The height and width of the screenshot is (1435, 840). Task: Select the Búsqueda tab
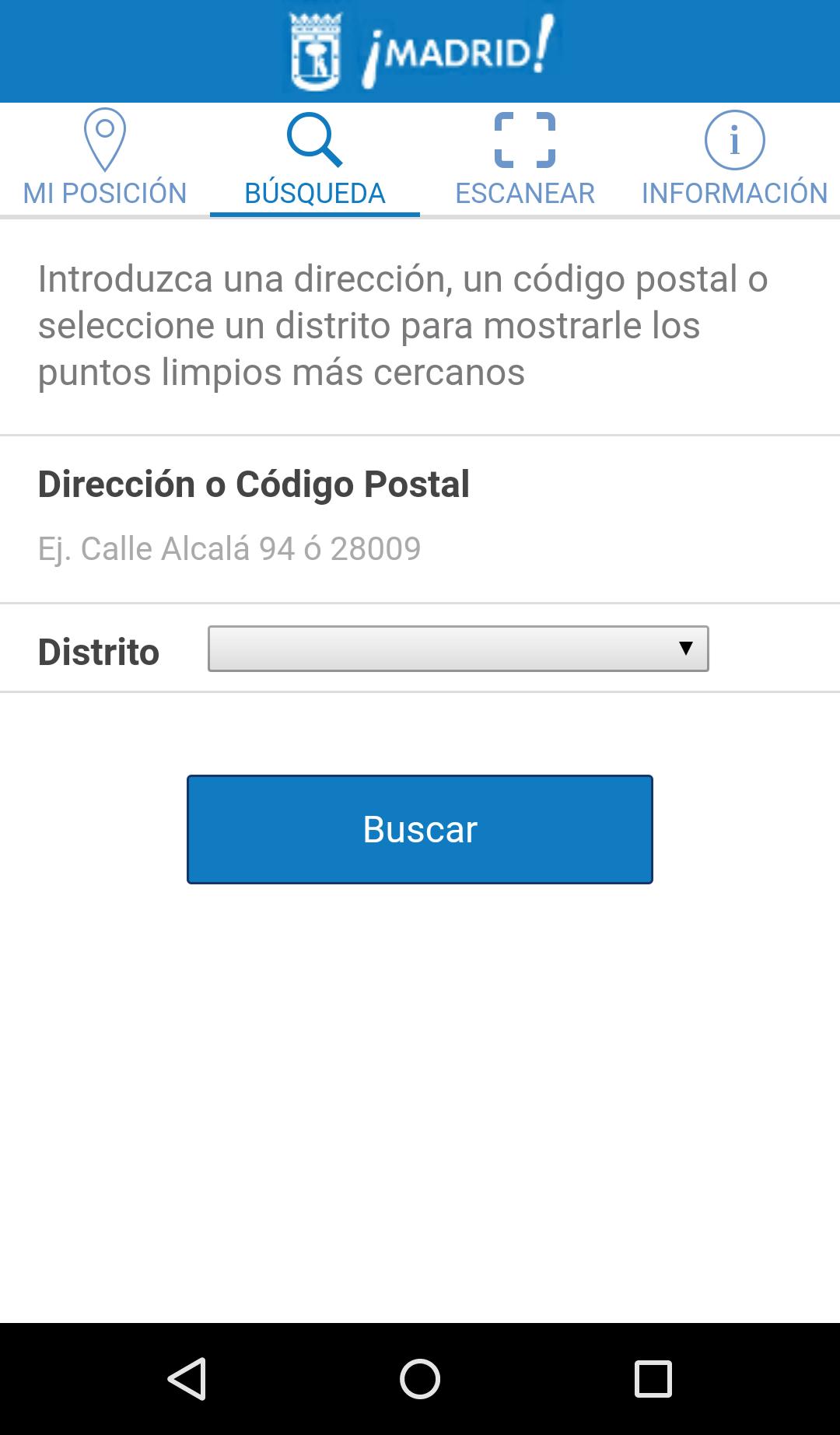tap(314, 159)
